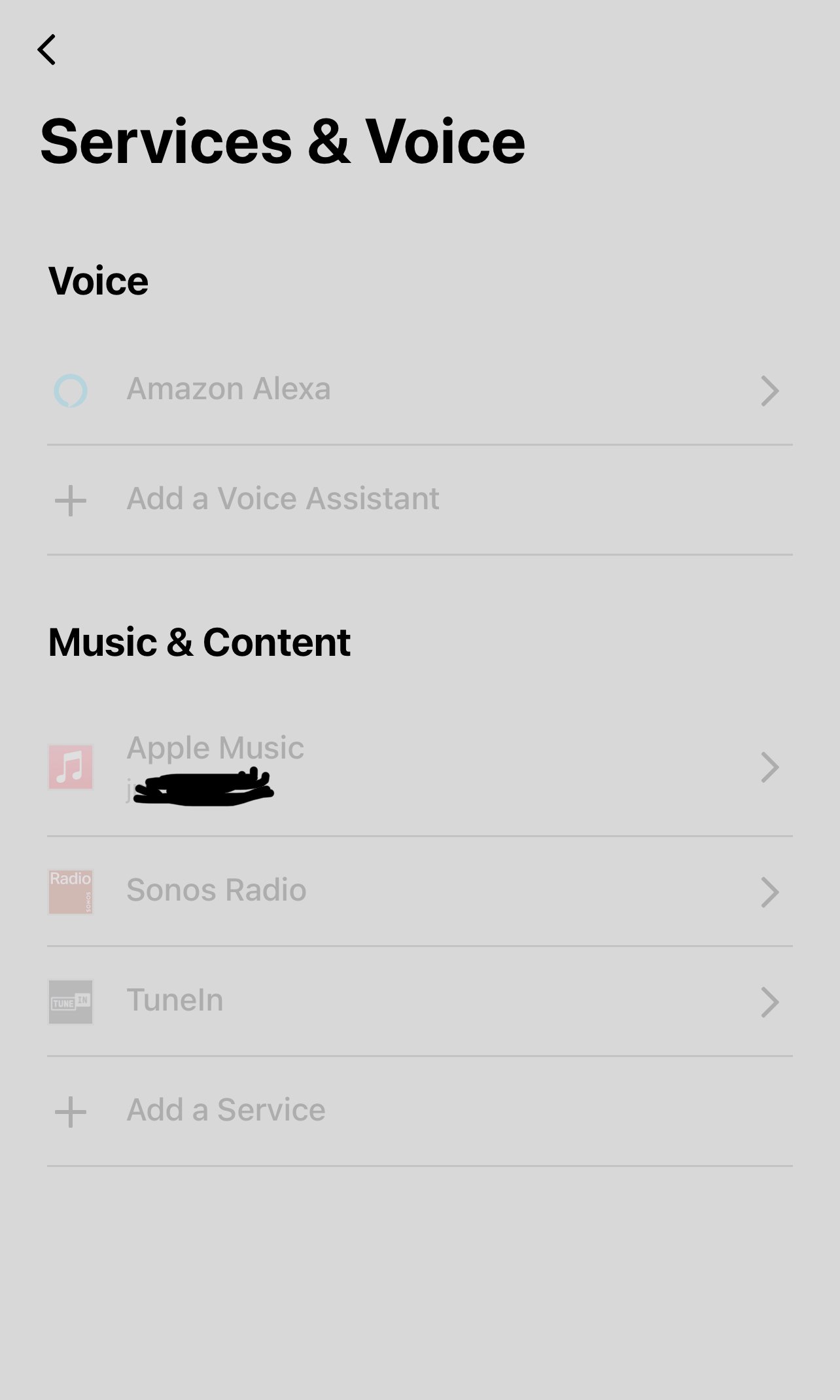Select the Amazon Alexa voice assistant icon
This screenshot has height=1400, width=840.
[x=71, y=390]
